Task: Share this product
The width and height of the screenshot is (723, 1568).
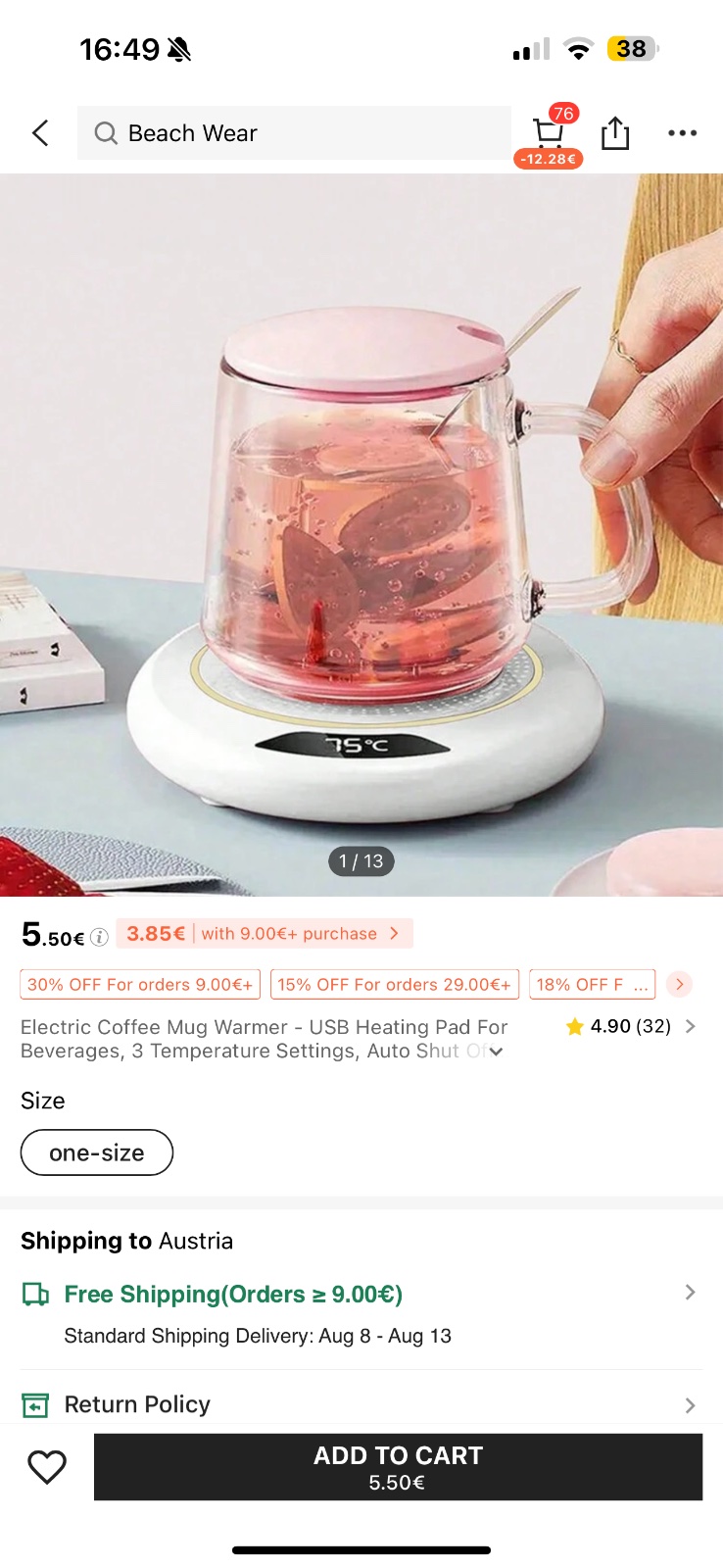Action: [614, 133]
